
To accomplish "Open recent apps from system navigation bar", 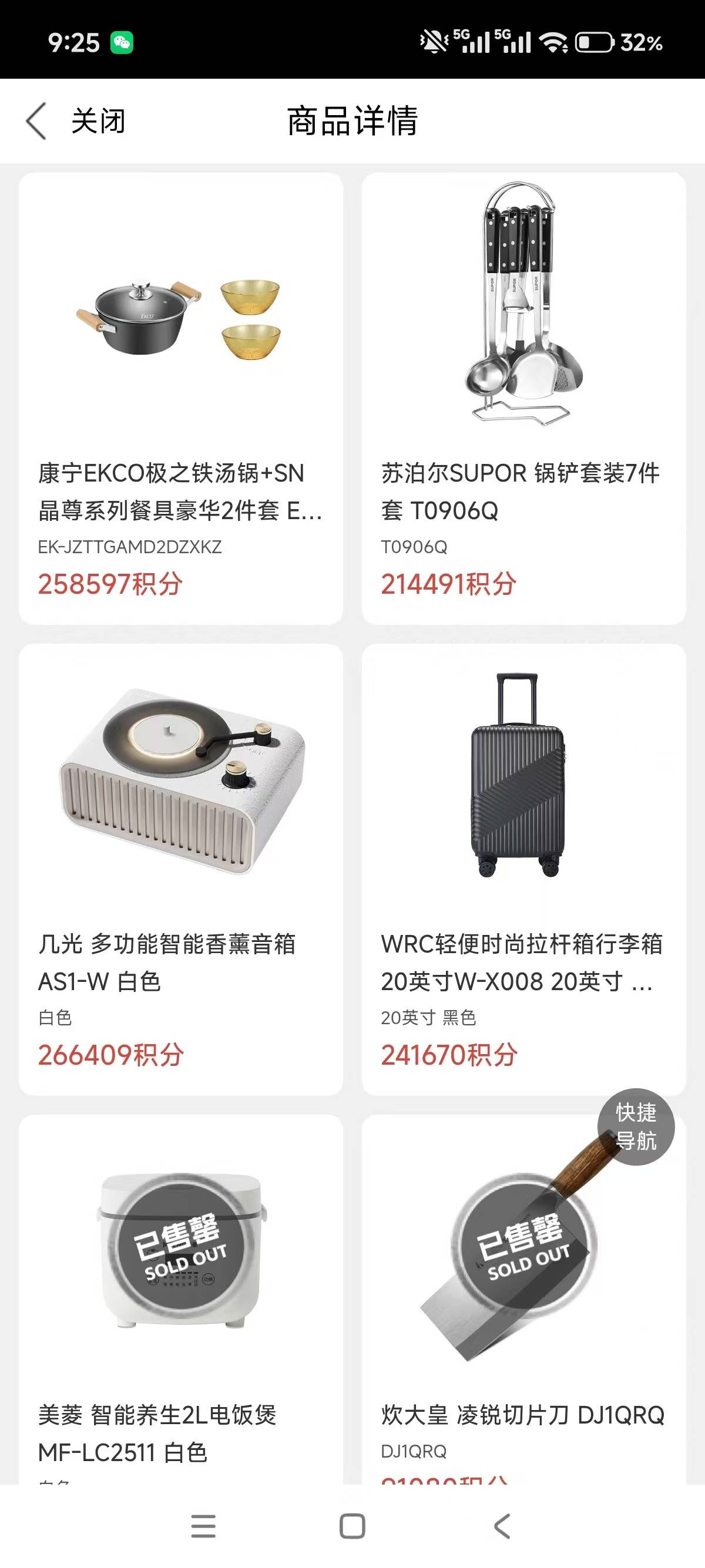I will click(203, 1526).
